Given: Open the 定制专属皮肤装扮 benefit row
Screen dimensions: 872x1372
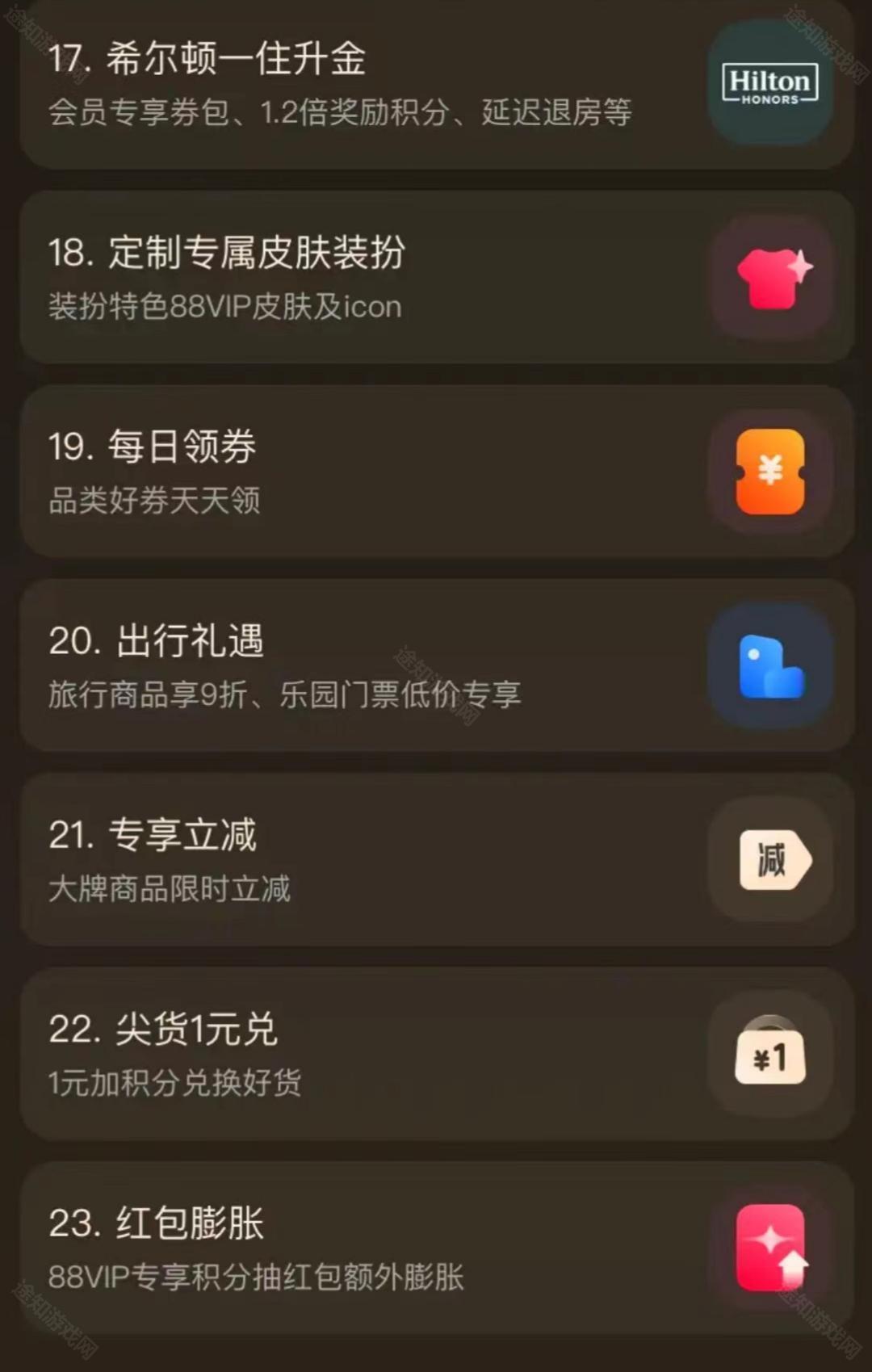Looking at the screenshot, I should (x=436, y=277).
